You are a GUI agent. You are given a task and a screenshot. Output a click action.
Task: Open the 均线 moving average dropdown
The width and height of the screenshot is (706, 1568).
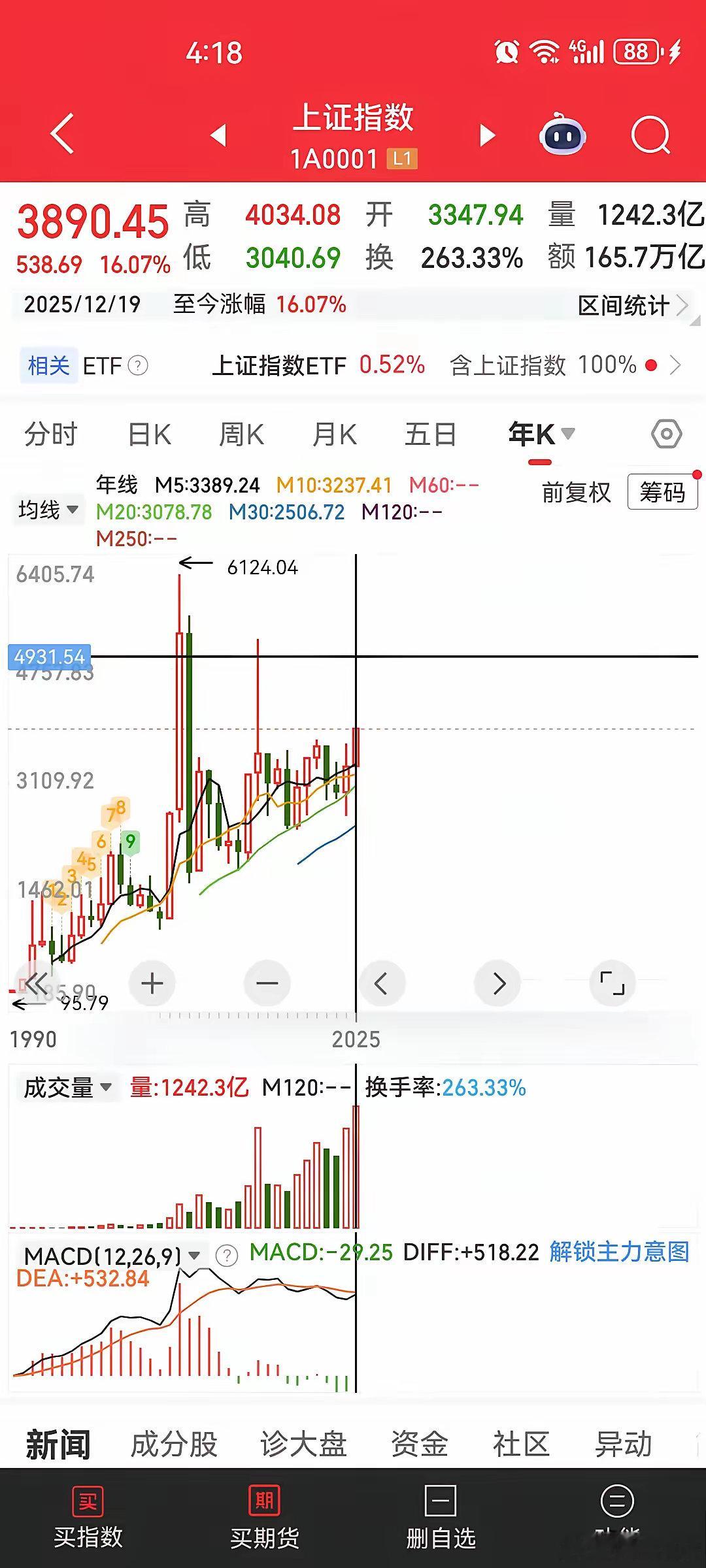(49, 509)
